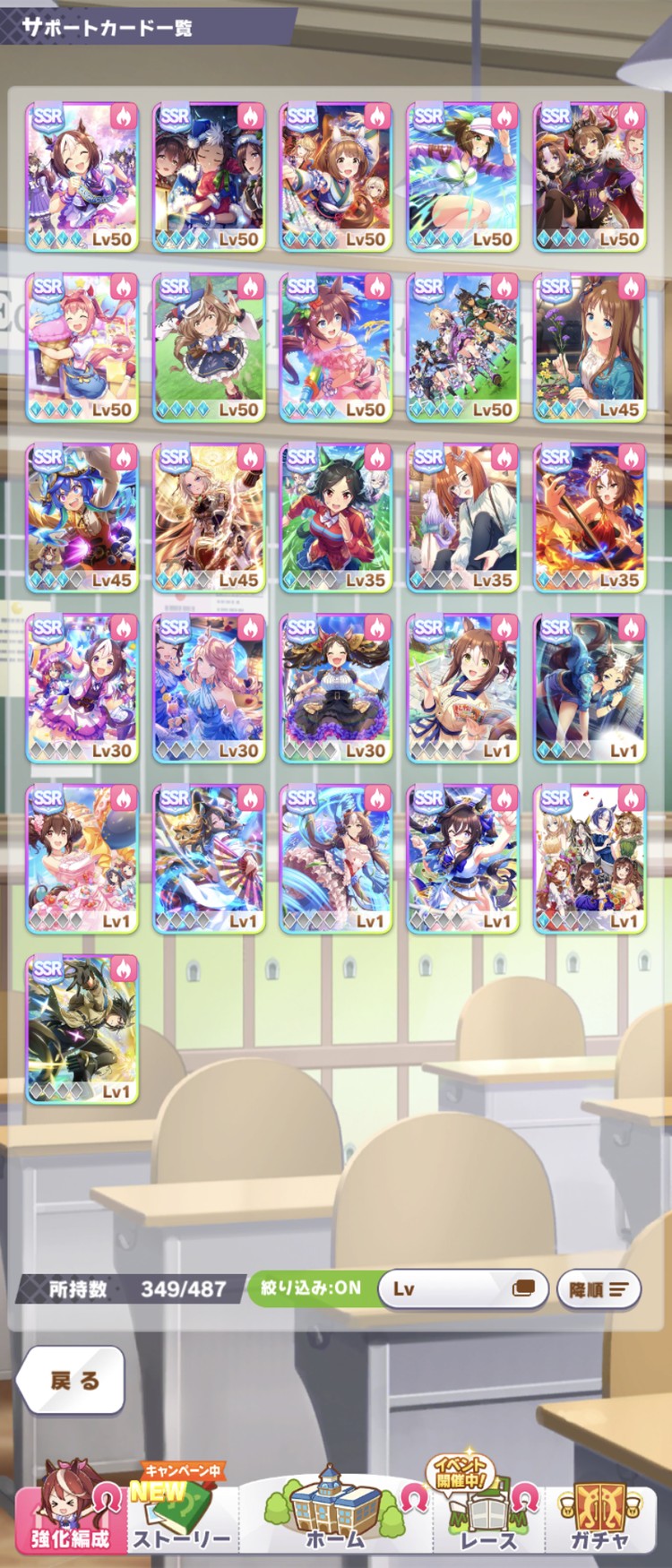Open the 絞り込み:ON filter button
Screen dimensions: 672x1568
click(310, 1288)
